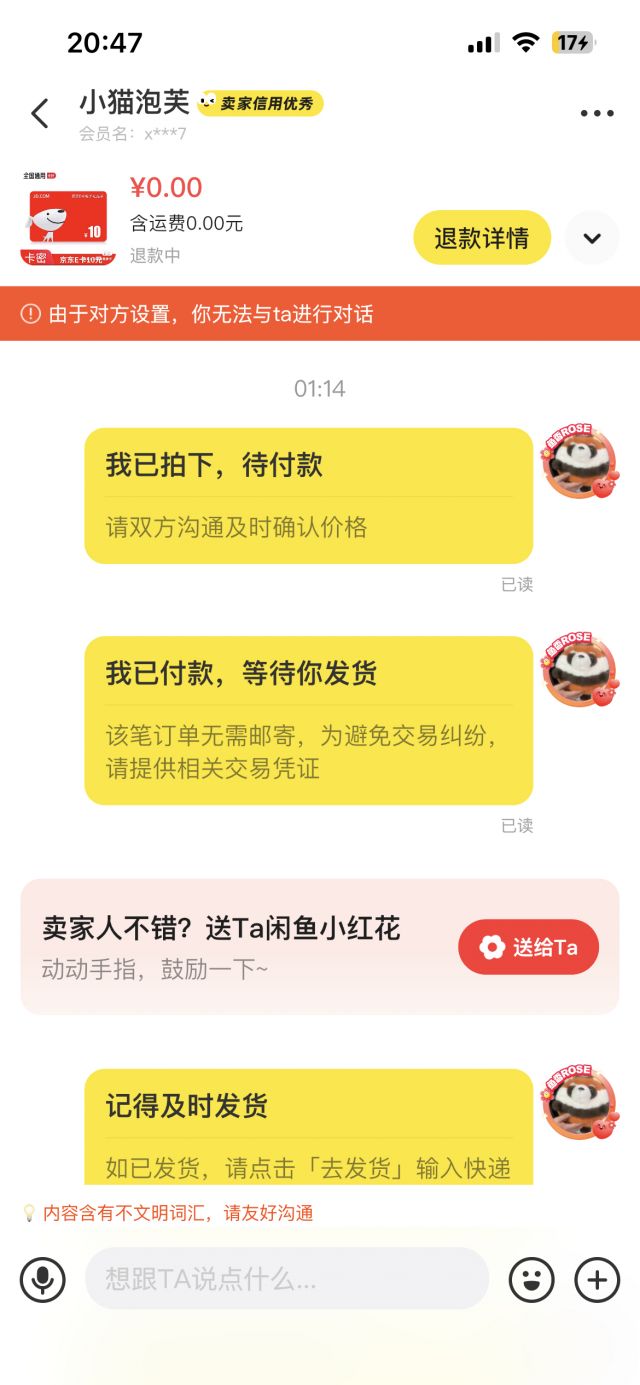Open the three-dot overflow menu
This screenshot has height=1385, width=640.
pos(597,113)
